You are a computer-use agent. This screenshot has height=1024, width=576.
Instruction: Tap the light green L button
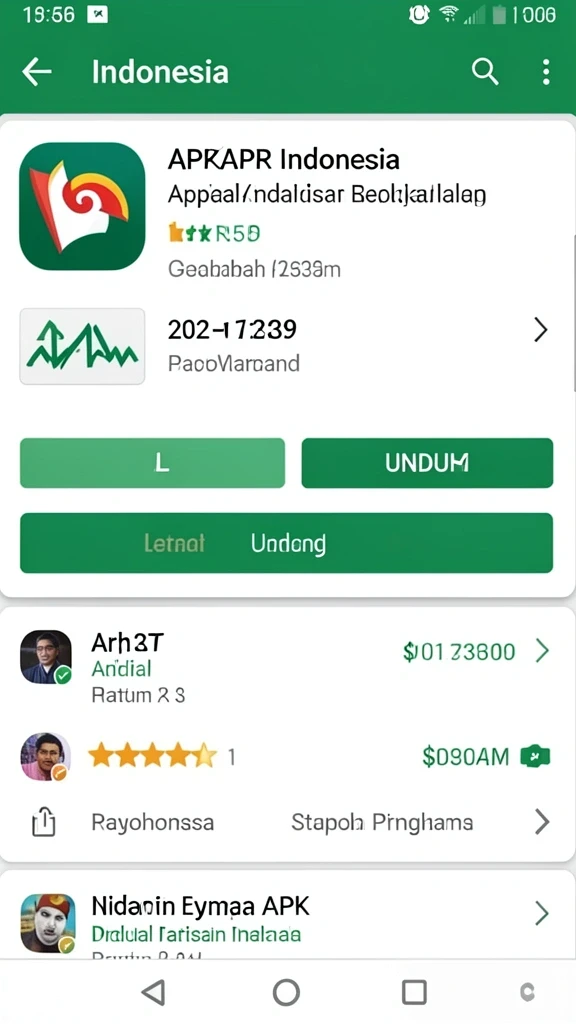(152, 463)
